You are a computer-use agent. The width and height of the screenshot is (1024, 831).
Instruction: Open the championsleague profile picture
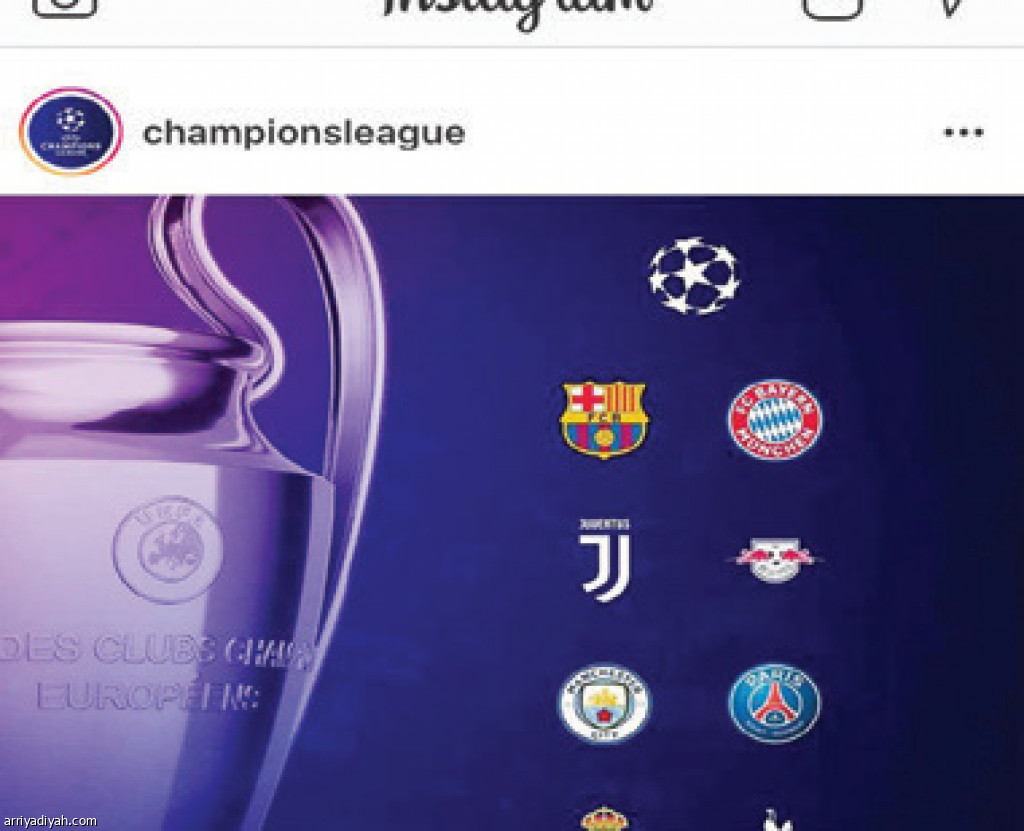(70, 131)
